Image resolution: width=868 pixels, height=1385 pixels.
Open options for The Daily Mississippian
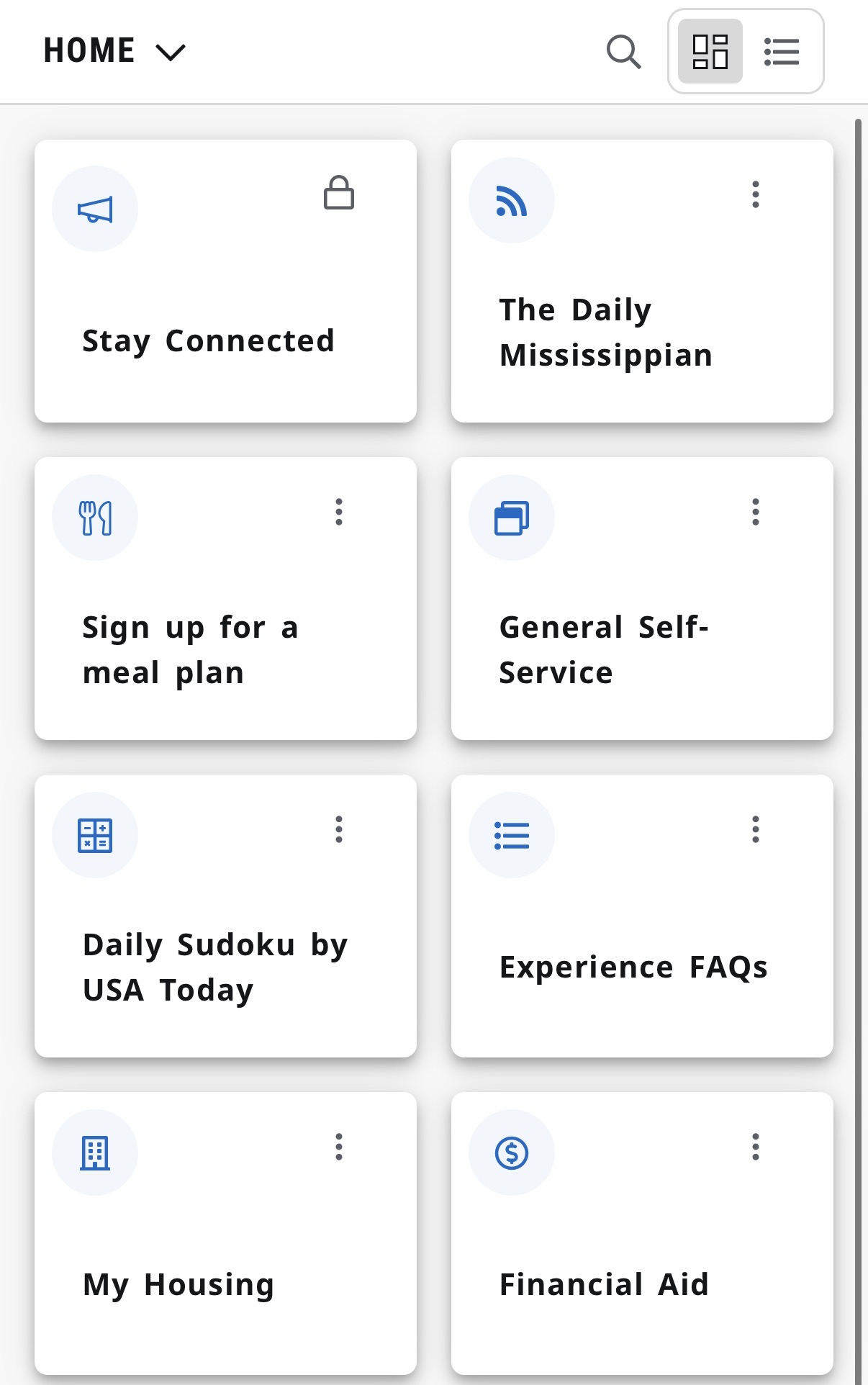[755, 194]
